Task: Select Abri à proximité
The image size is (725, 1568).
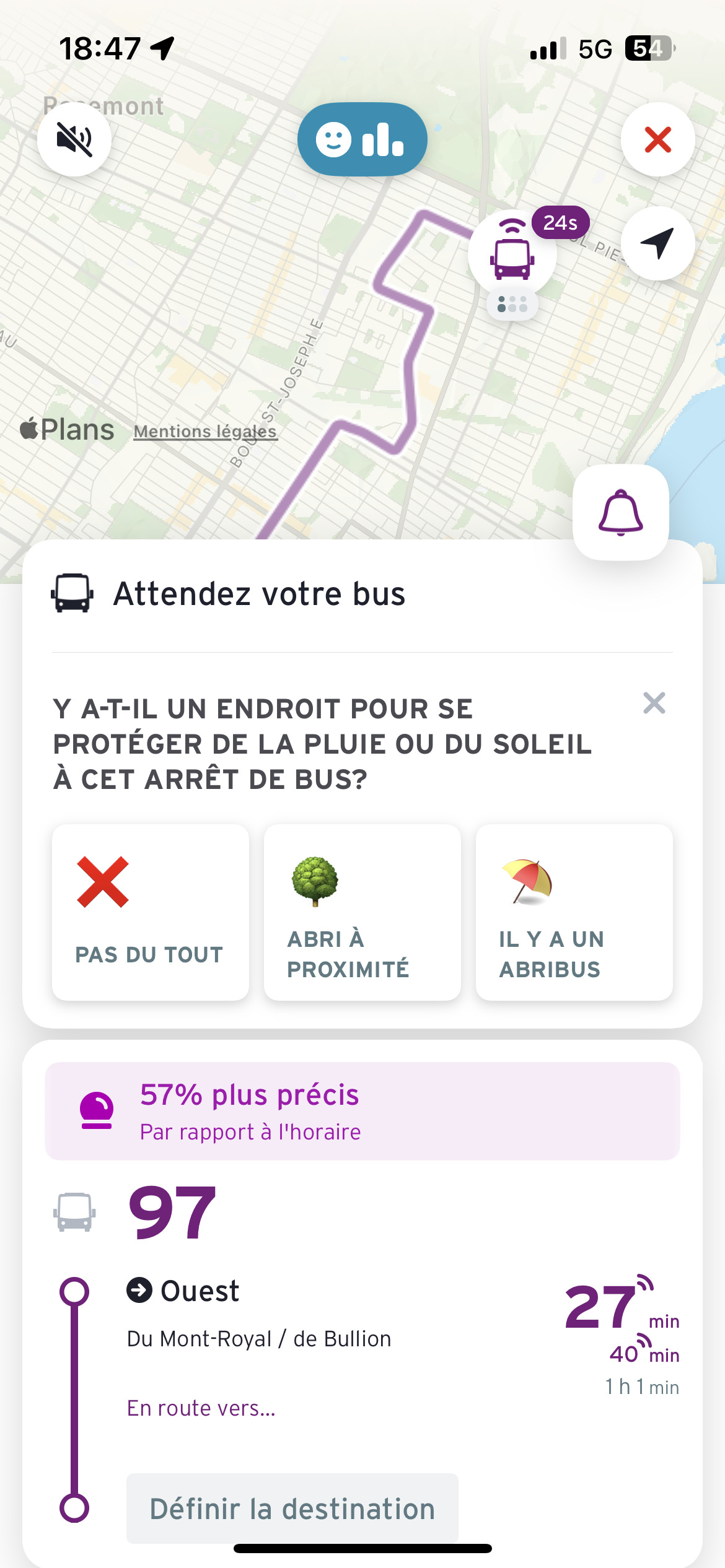Action: [x=362, y=912]
